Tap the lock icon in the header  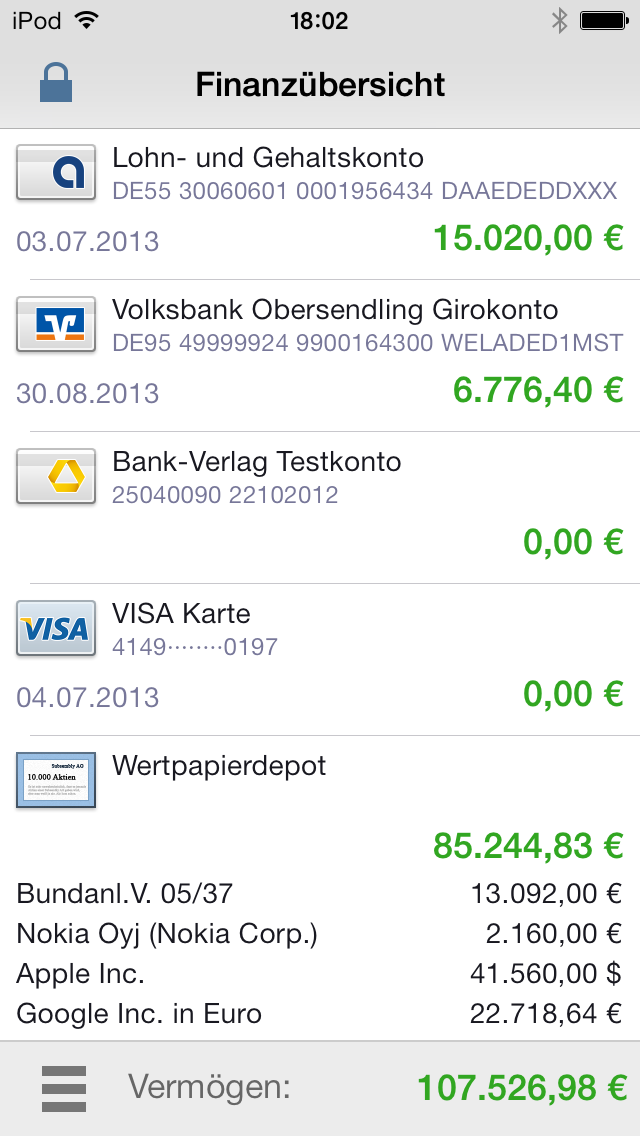click(x=57, y=83)
